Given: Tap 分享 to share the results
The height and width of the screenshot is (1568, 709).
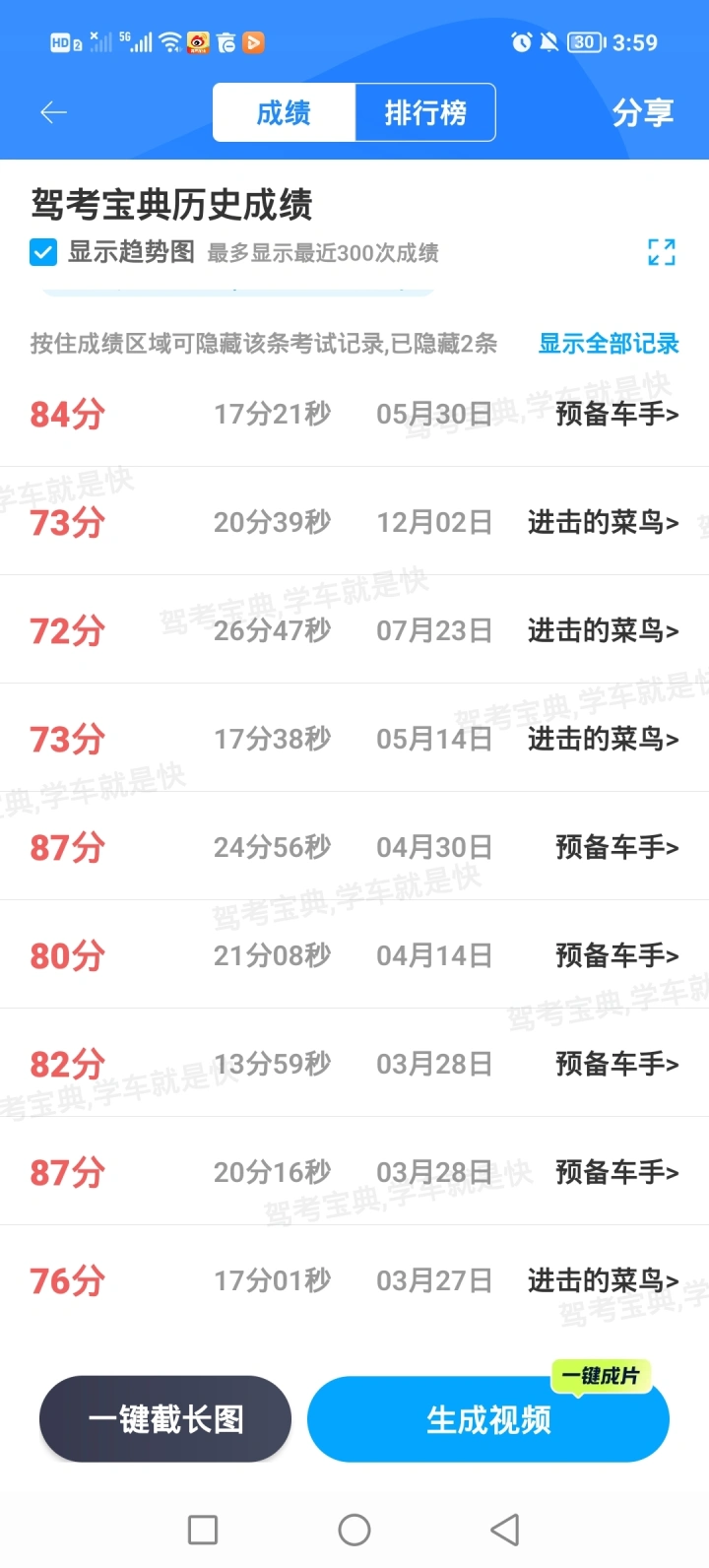Looking at the screenshot, I should click(x=643, y=113).
